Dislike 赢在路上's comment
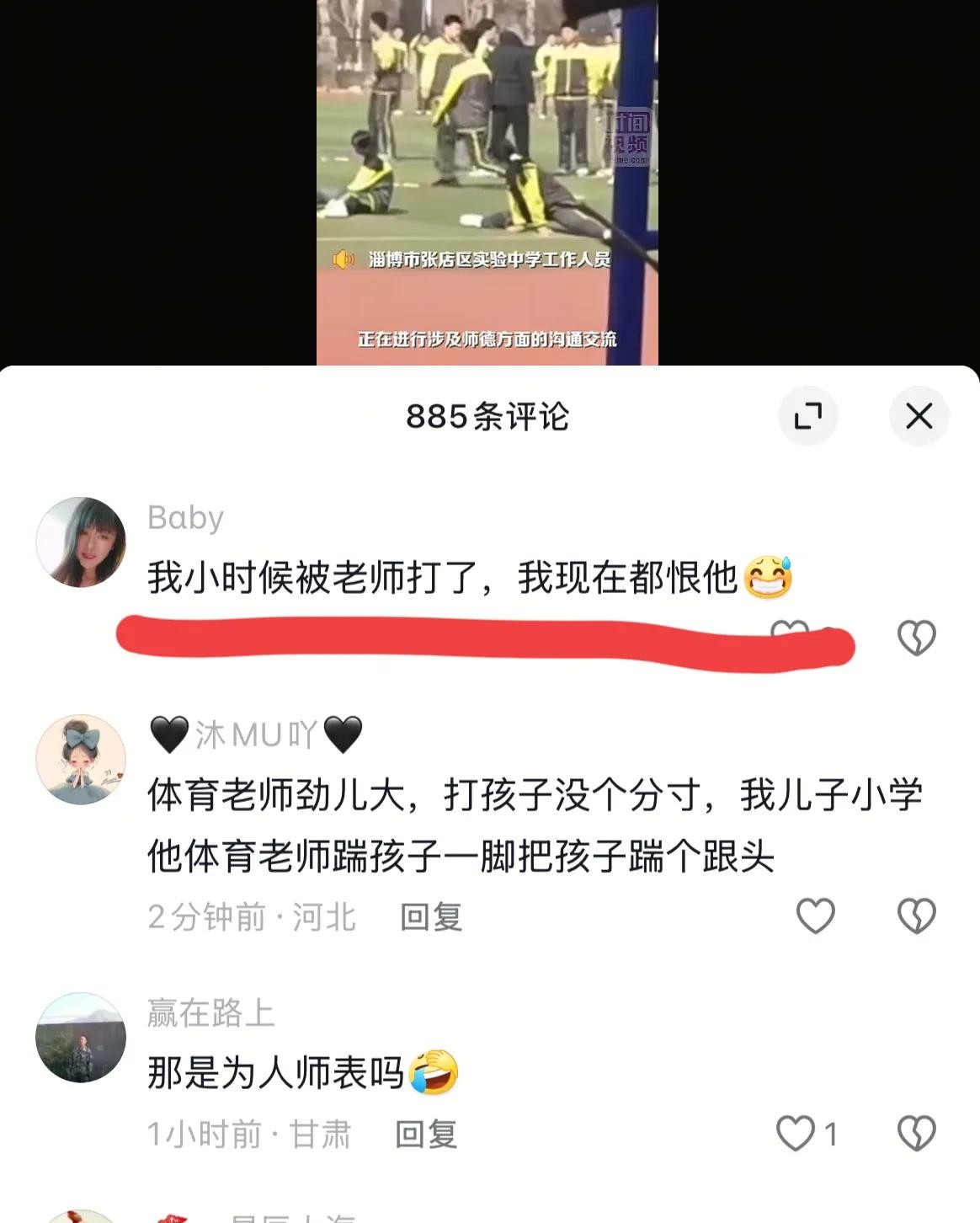 click(x=916, y=1134)
